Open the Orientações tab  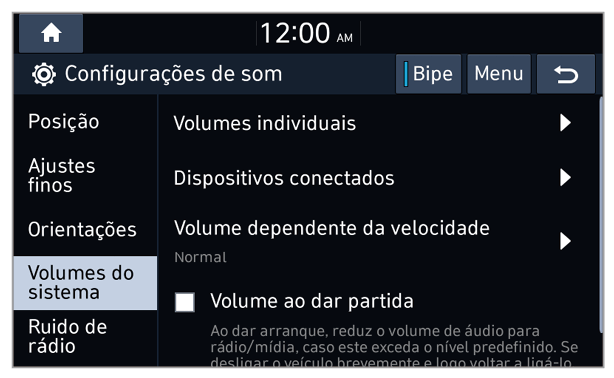[x=85, y=230]
